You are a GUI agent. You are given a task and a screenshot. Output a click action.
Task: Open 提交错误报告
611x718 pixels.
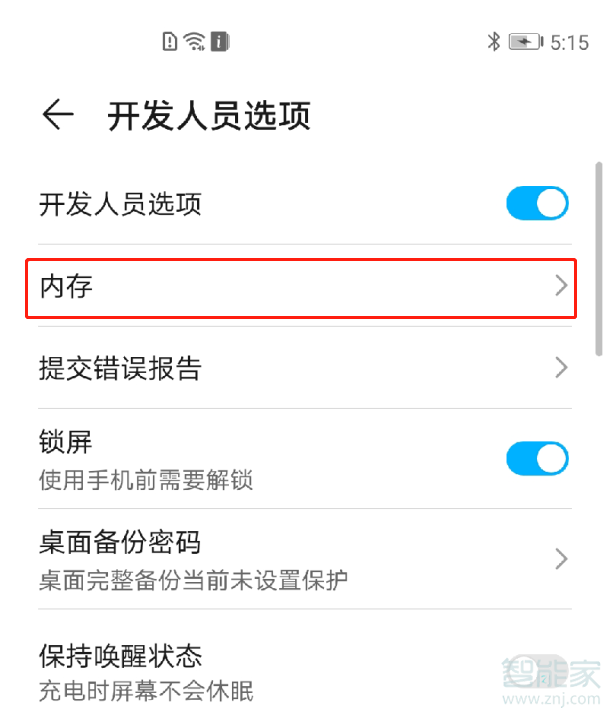point(300,368)
